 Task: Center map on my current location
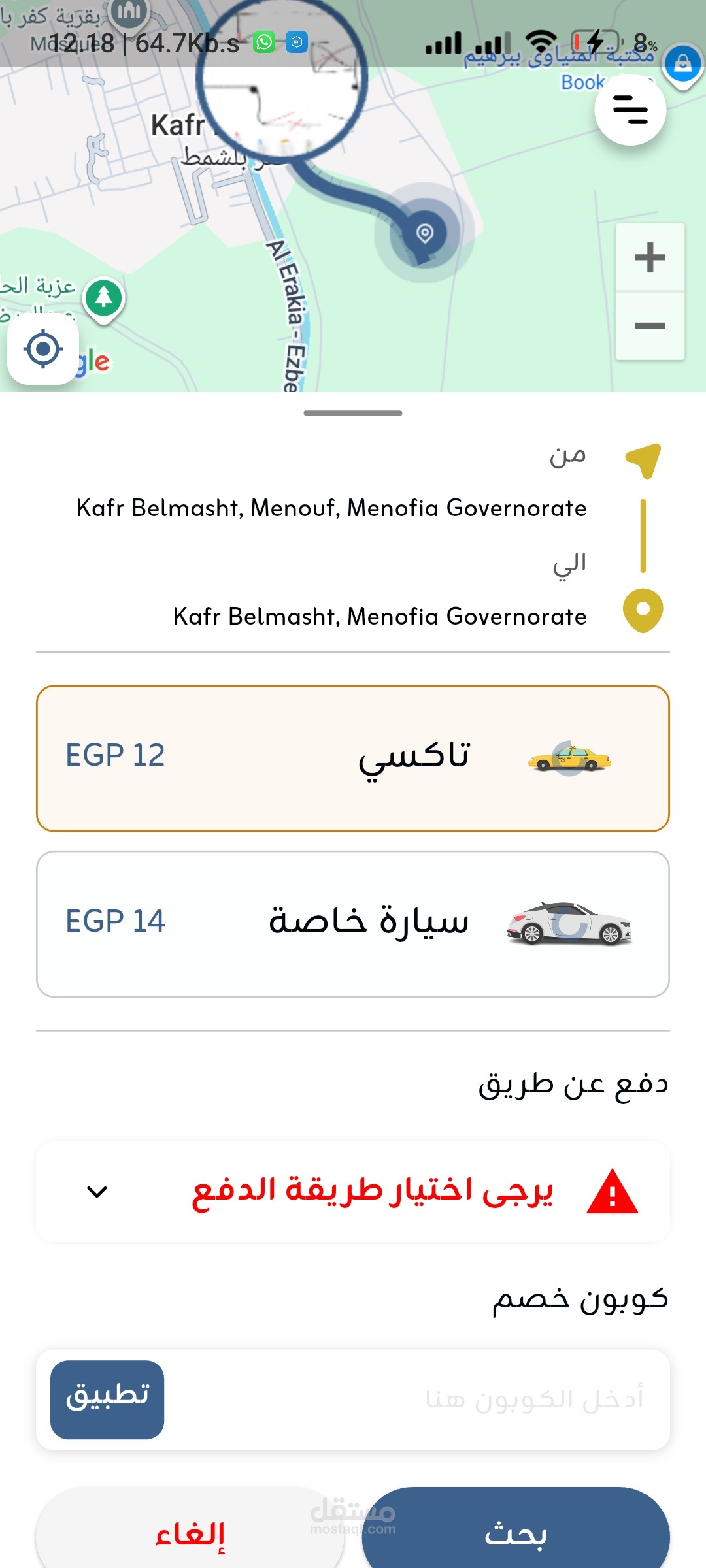coord(43,349)
